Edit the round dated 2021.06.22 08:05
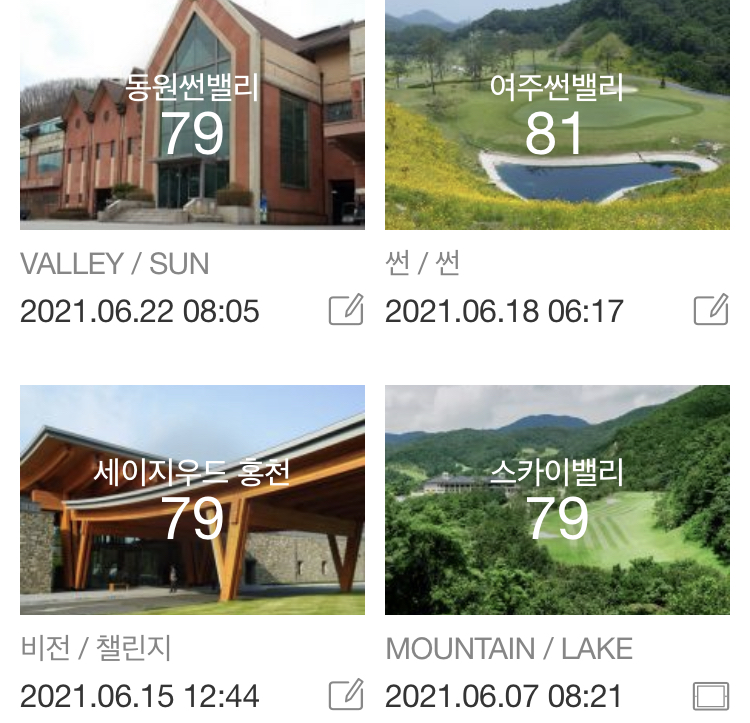 point(346,310)
